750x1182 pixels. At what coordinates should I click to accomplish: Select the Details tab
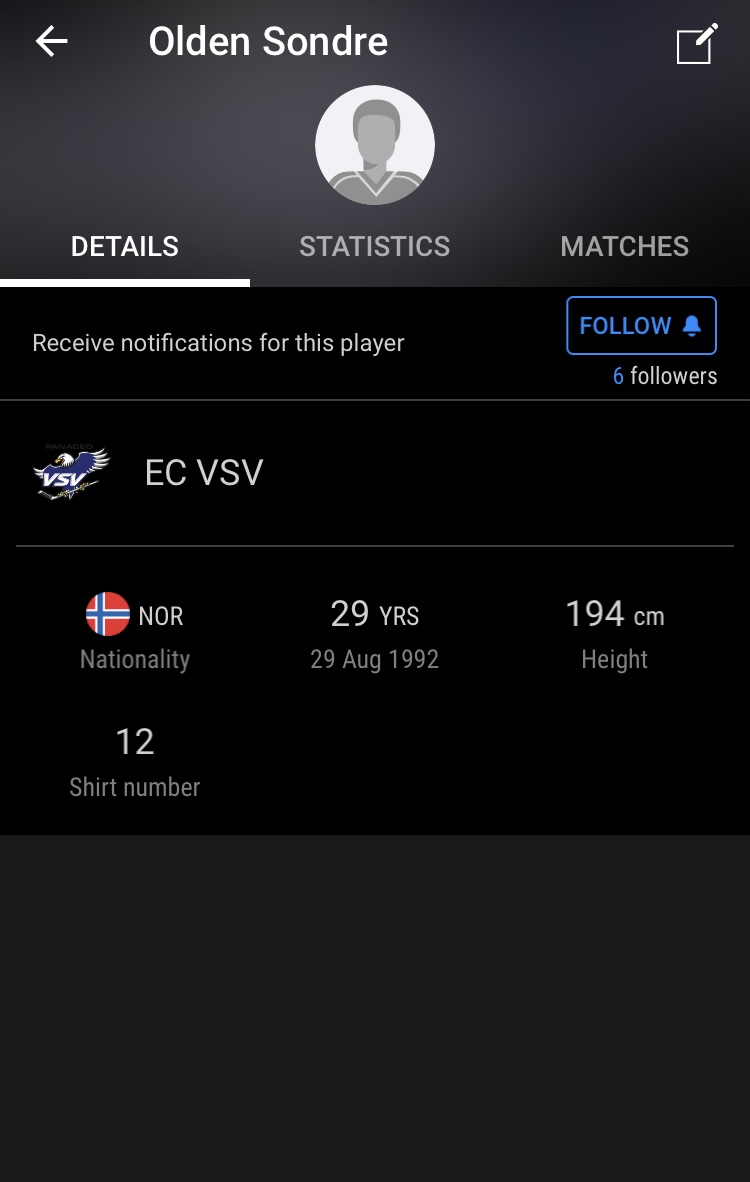point(125,247)
